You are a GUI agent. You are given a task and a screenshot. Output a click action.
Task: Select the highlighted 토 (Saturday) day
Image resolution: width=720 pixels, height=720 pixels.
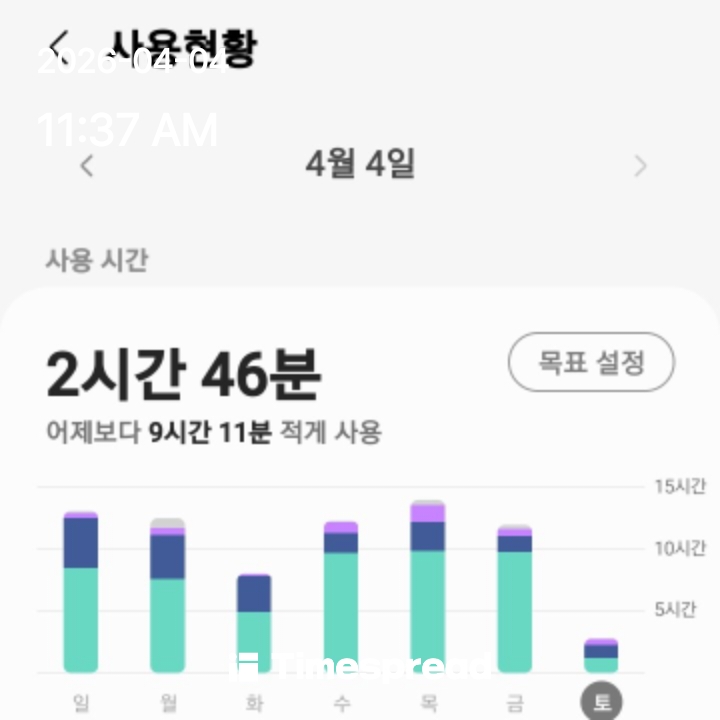point(602,700)
